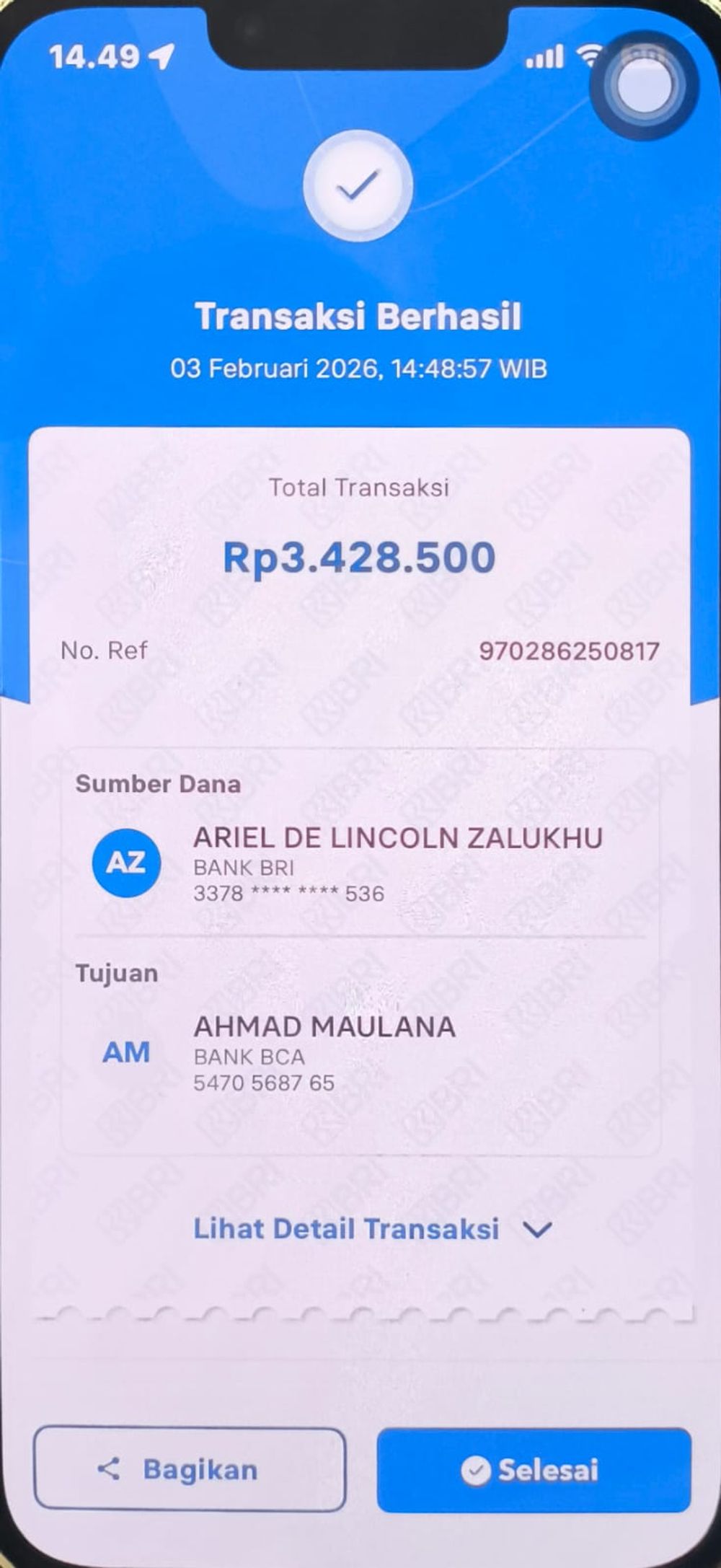721x1568 pixels.
Task: Share the receipt with Bagikan
Action: click(189, 1469)
